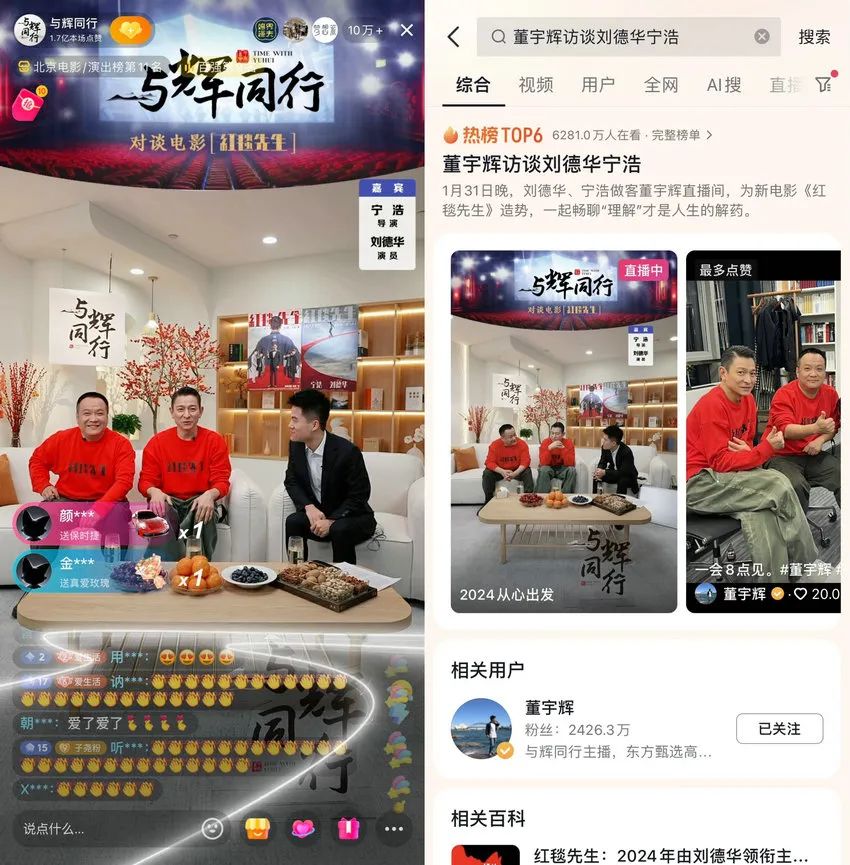Open the livestream overflow menu
Image resolution: width=850 pixels, height=865 pixels.
[x=393, y=828]
